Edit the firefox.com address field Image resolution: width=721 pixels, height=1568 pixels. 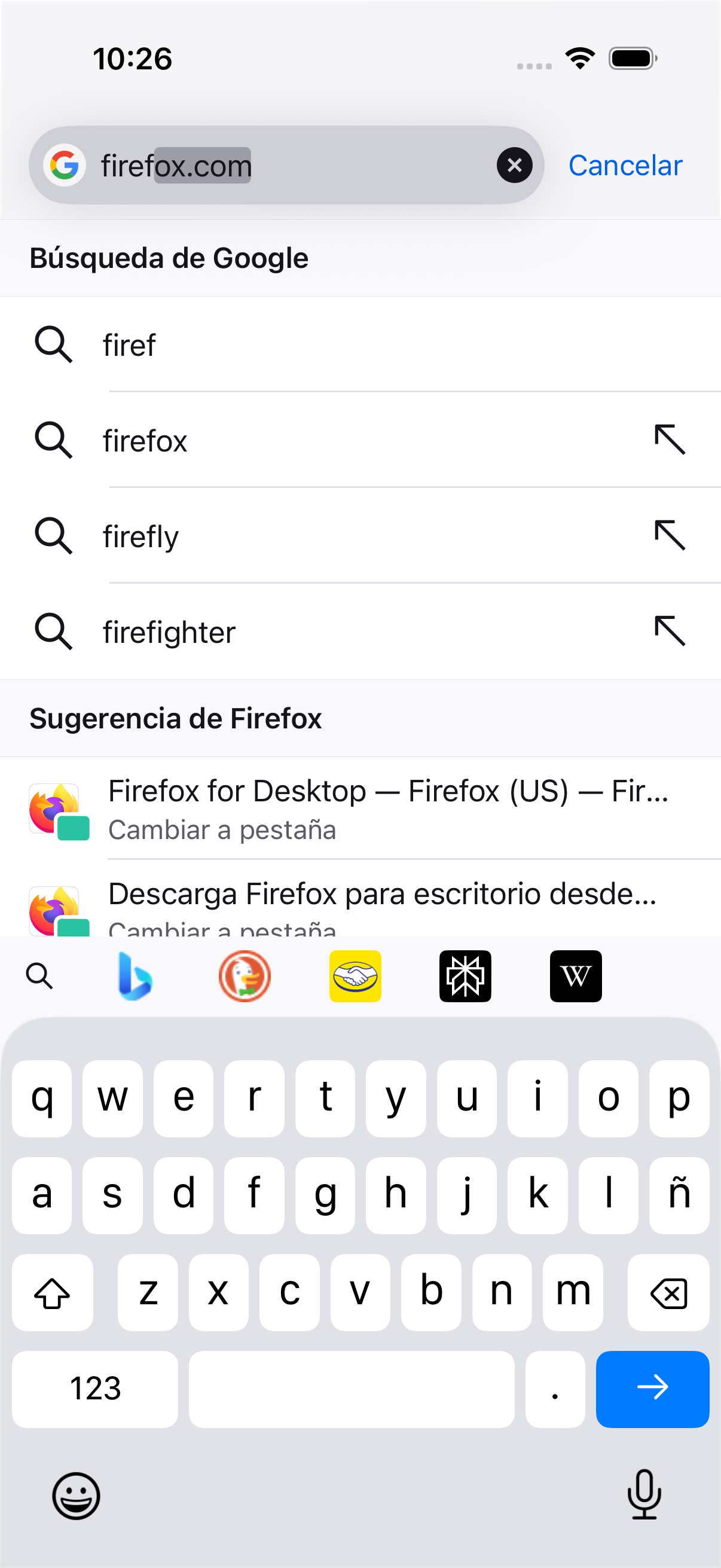[286, 165]
